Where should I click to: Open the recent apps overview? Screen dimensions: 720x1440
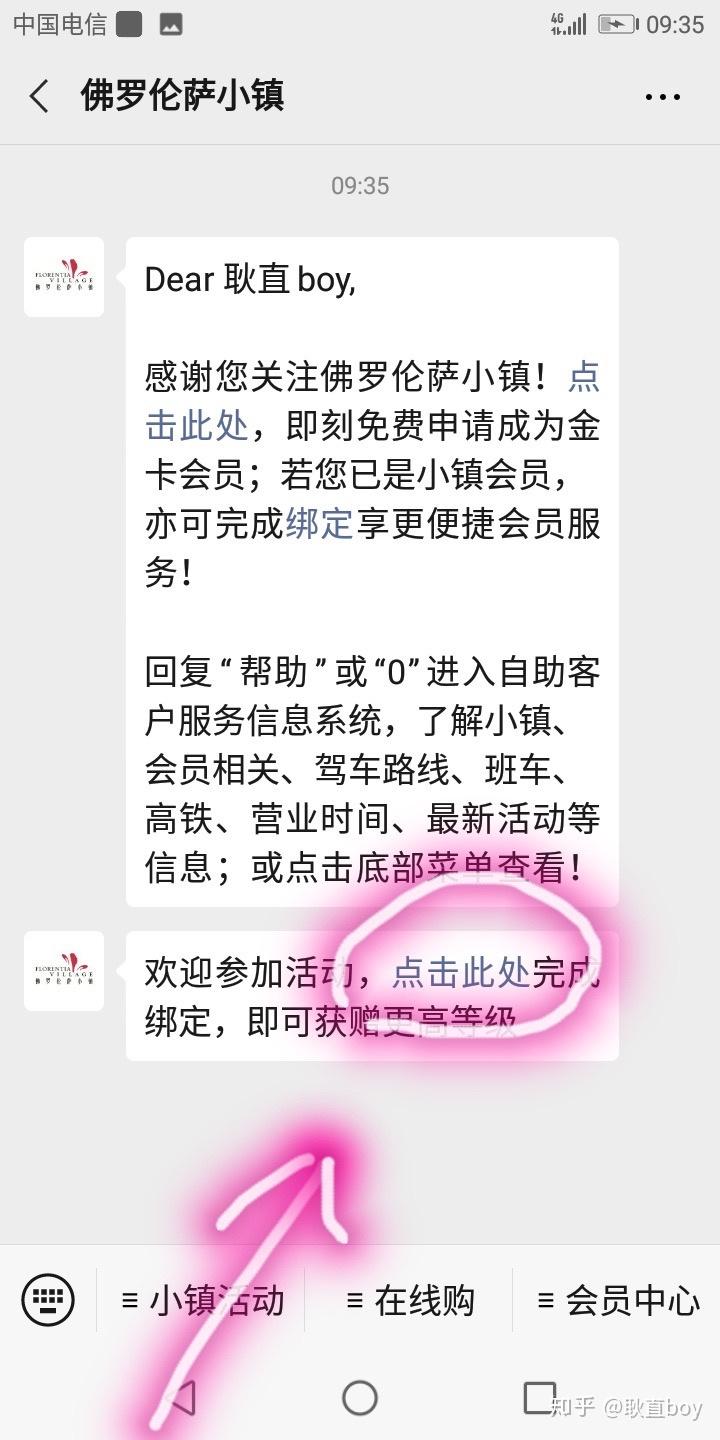[540, 1397]
